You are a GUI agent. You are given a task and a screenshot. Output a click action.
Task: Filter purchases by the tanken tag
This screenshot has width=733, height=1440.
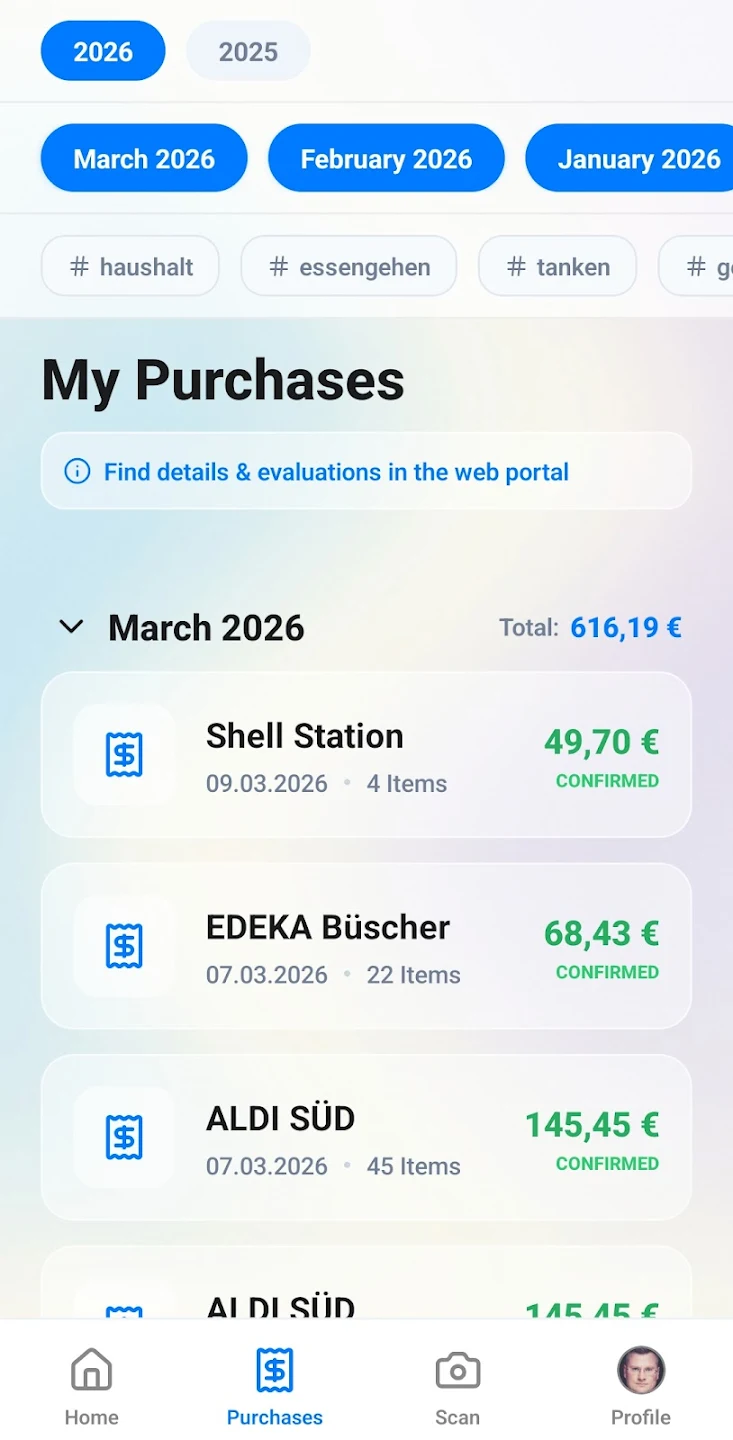557,266
